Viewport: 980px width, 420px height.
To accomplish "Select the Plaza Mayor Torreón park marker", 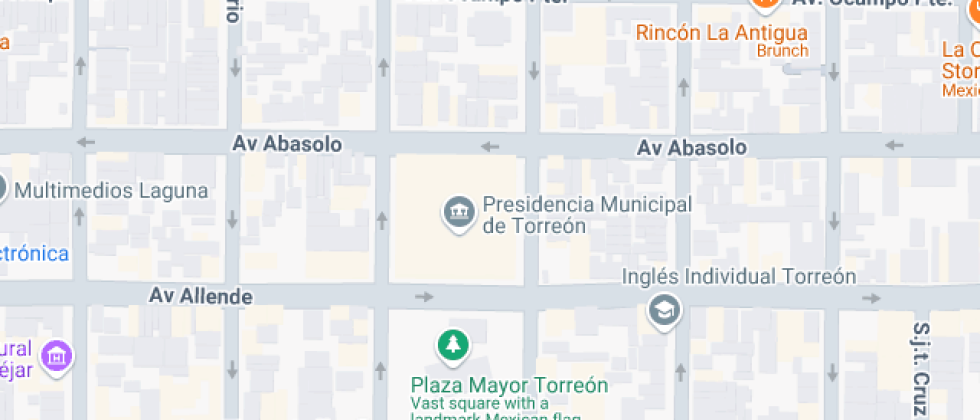I will coord(454,346).
